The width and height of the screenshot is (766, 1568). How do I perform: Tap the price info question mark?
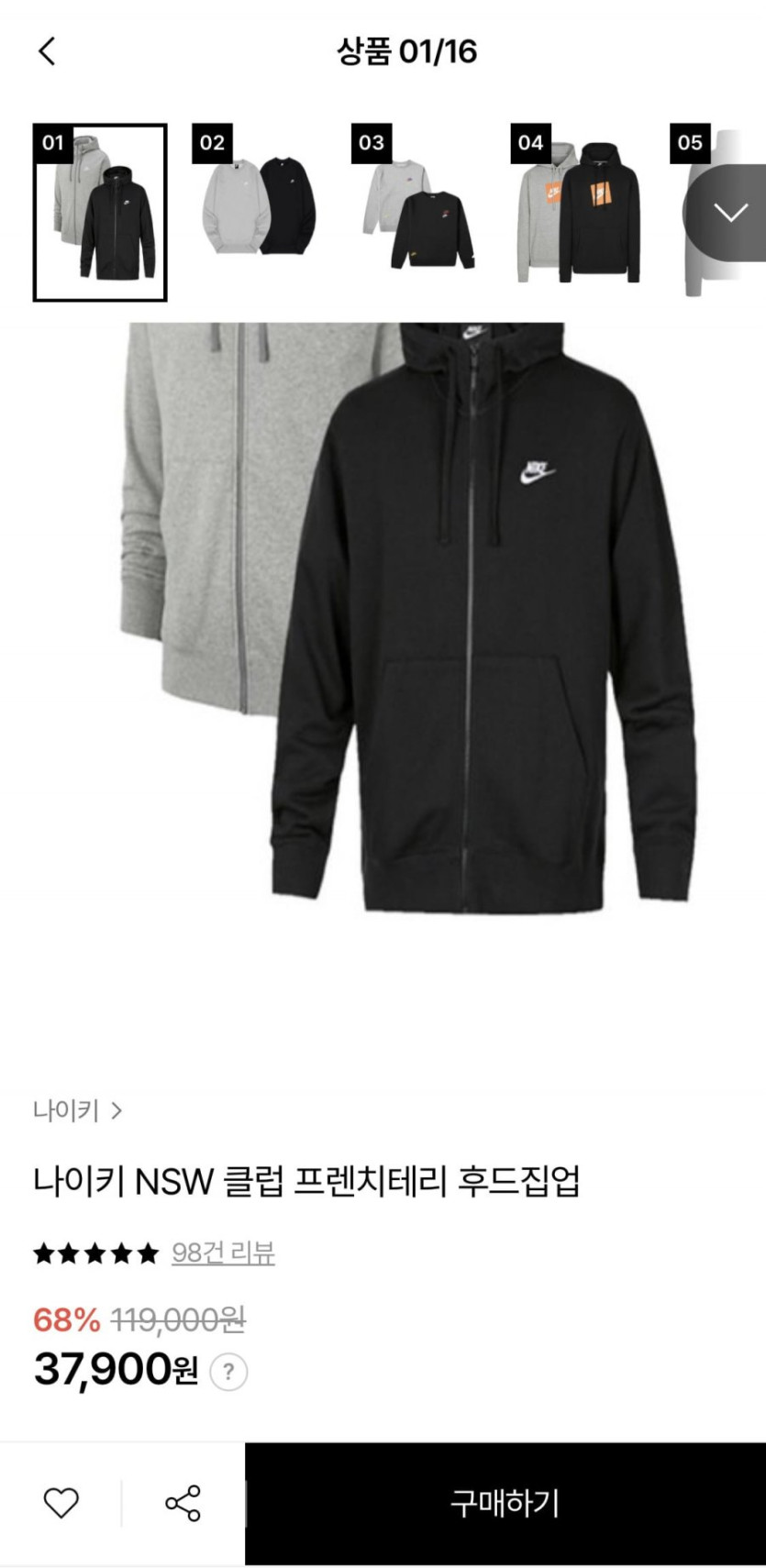[228, 1372]
